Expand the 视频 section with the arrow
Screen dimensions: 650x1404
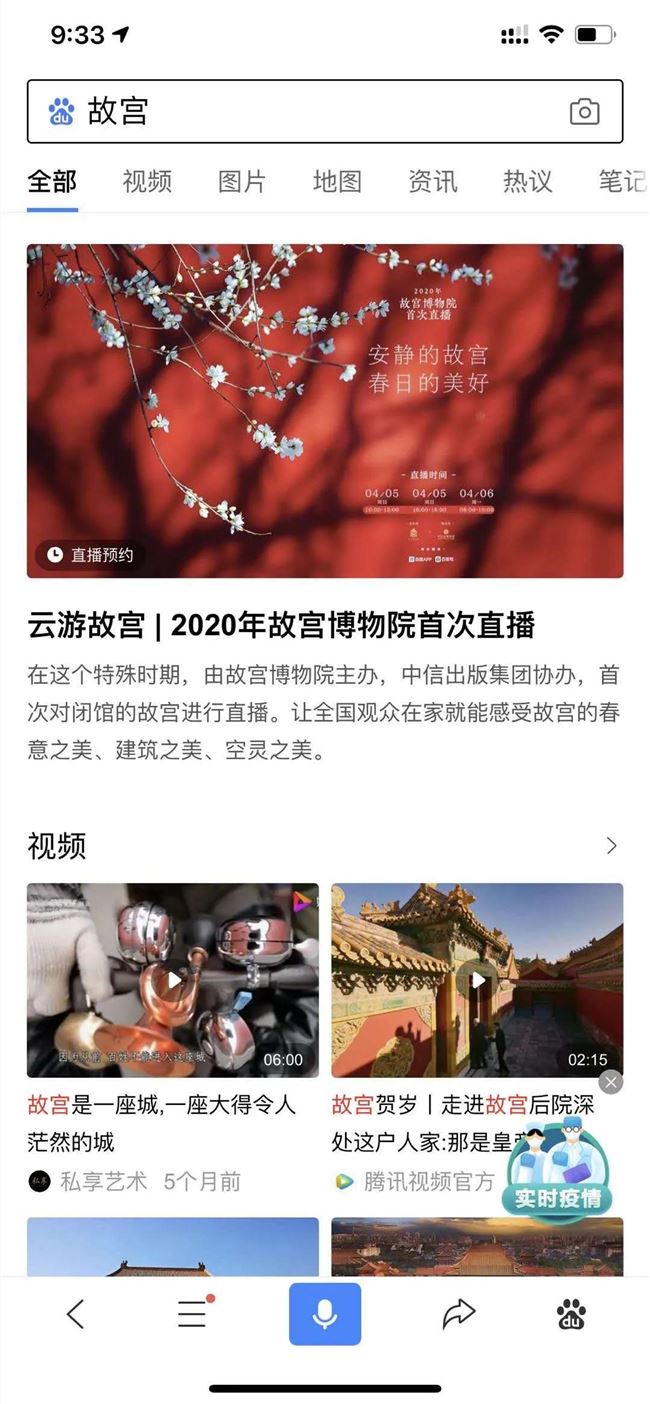(x=611, y=846)
